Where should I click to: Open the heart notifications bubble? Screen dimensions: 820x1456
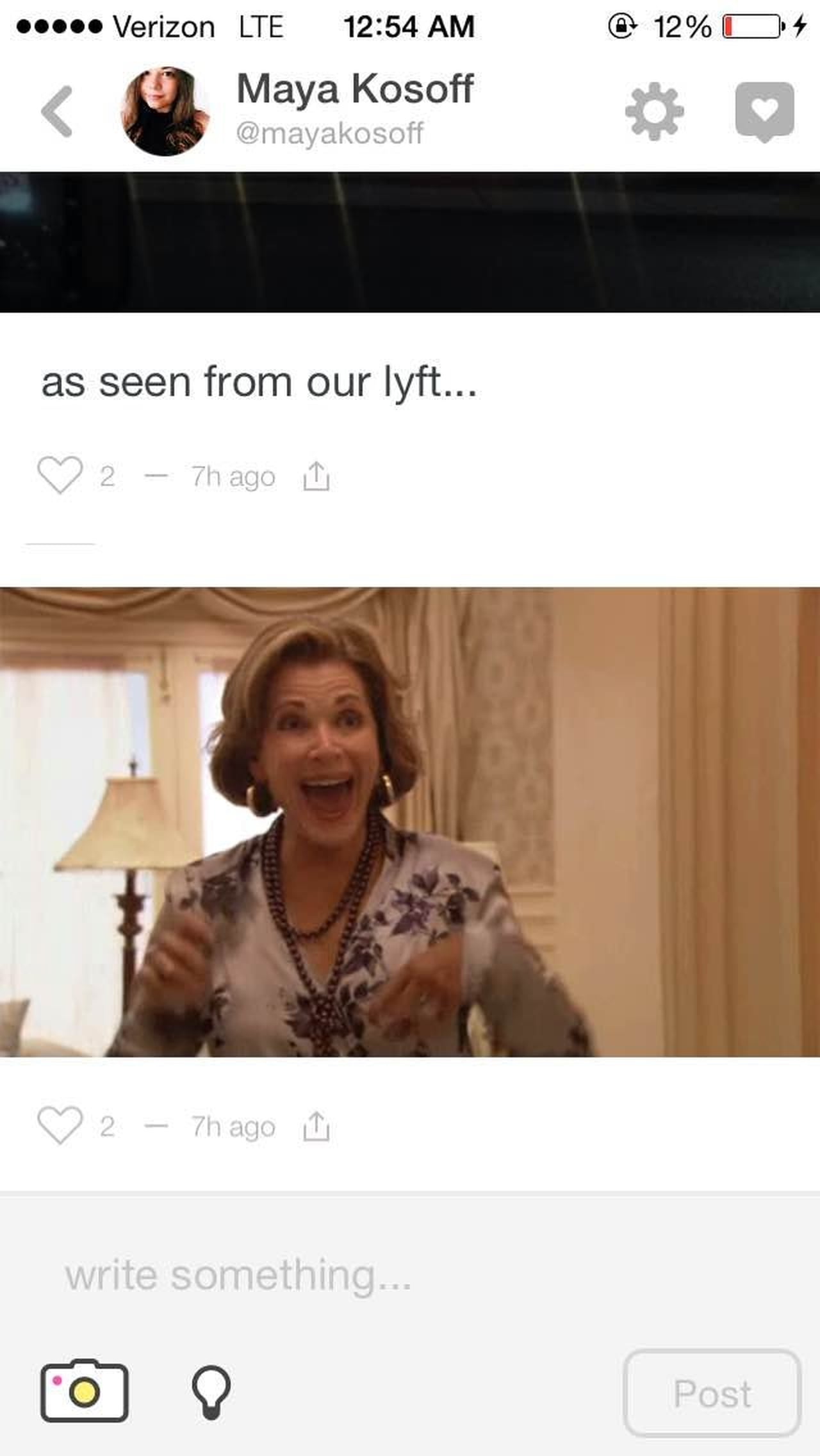coord(764,112)
